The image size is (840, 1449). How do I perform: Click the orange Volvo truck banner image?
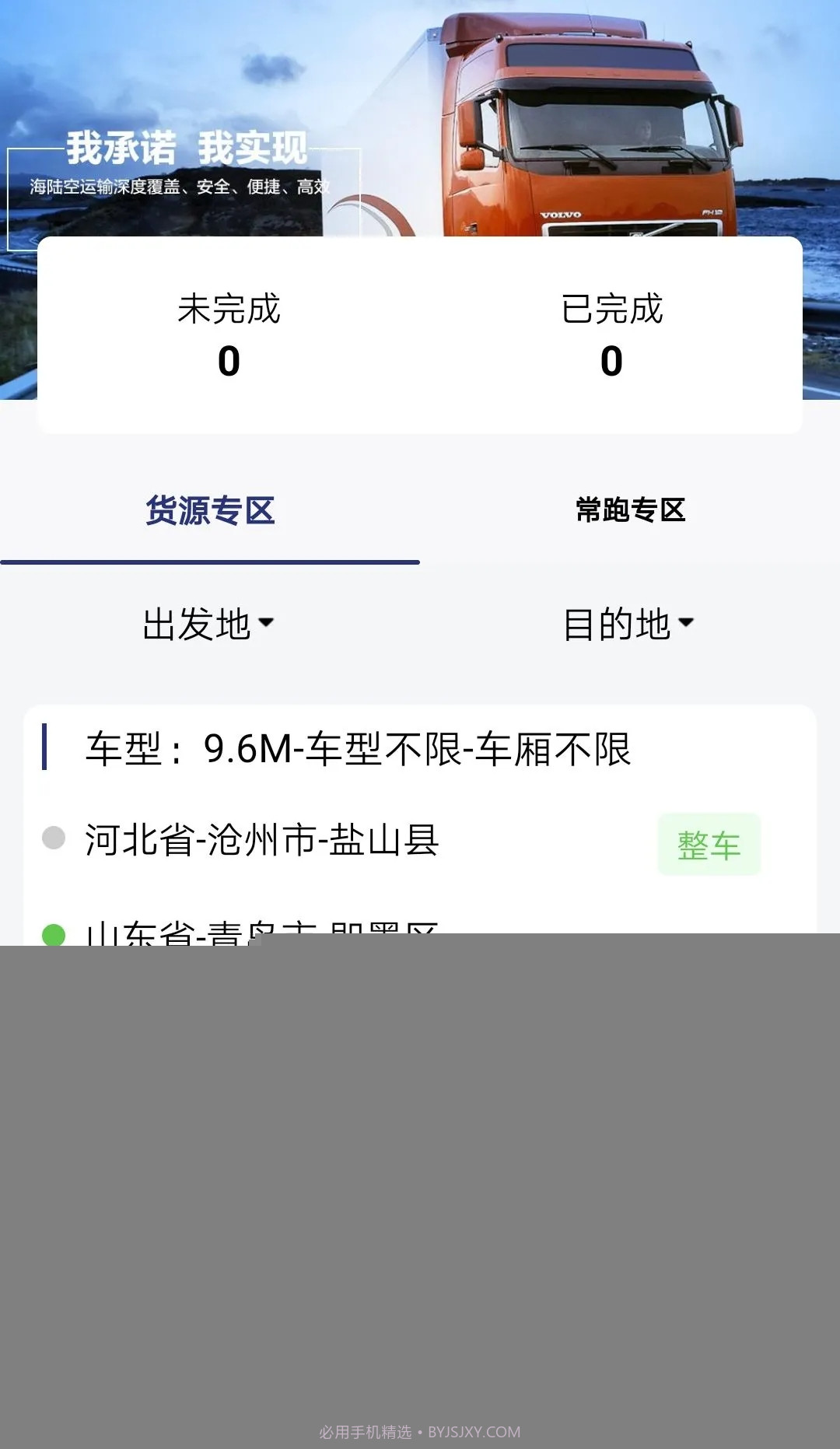point(591,117)
